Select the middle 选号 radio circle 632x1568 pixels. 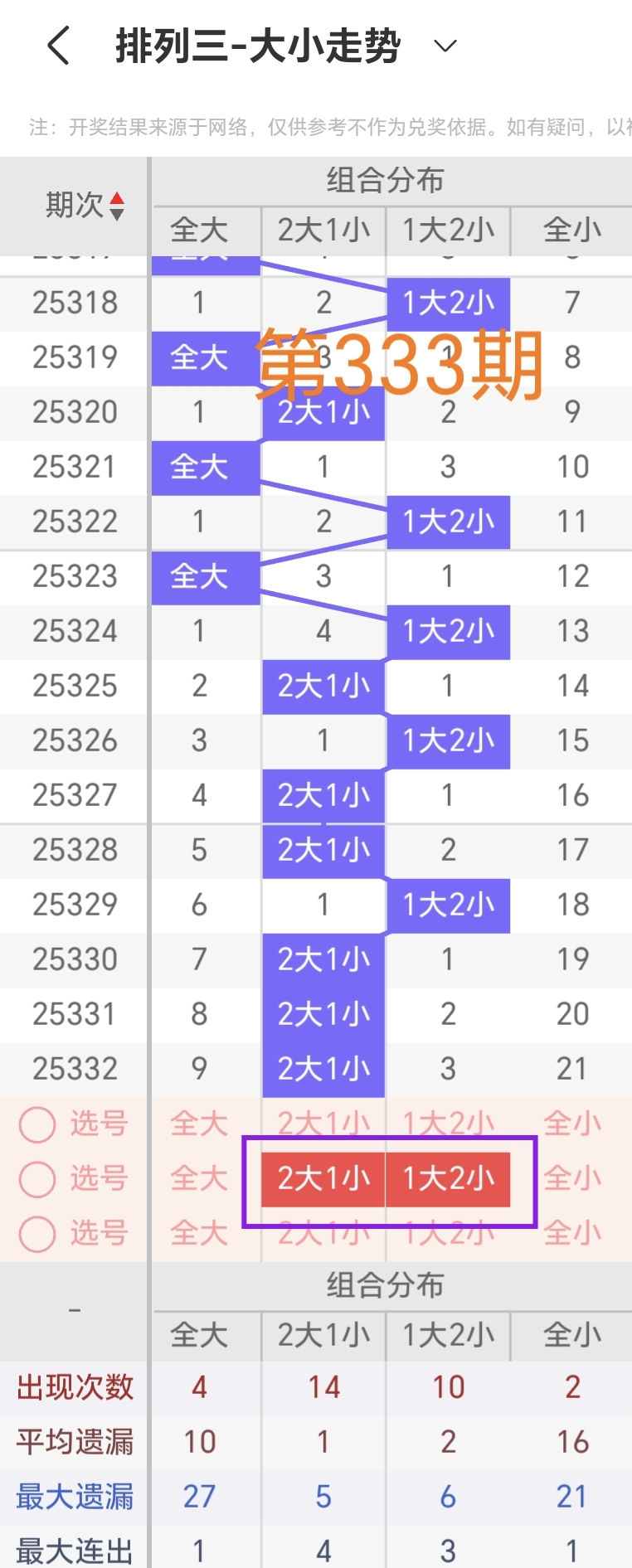coord(37,1178)
